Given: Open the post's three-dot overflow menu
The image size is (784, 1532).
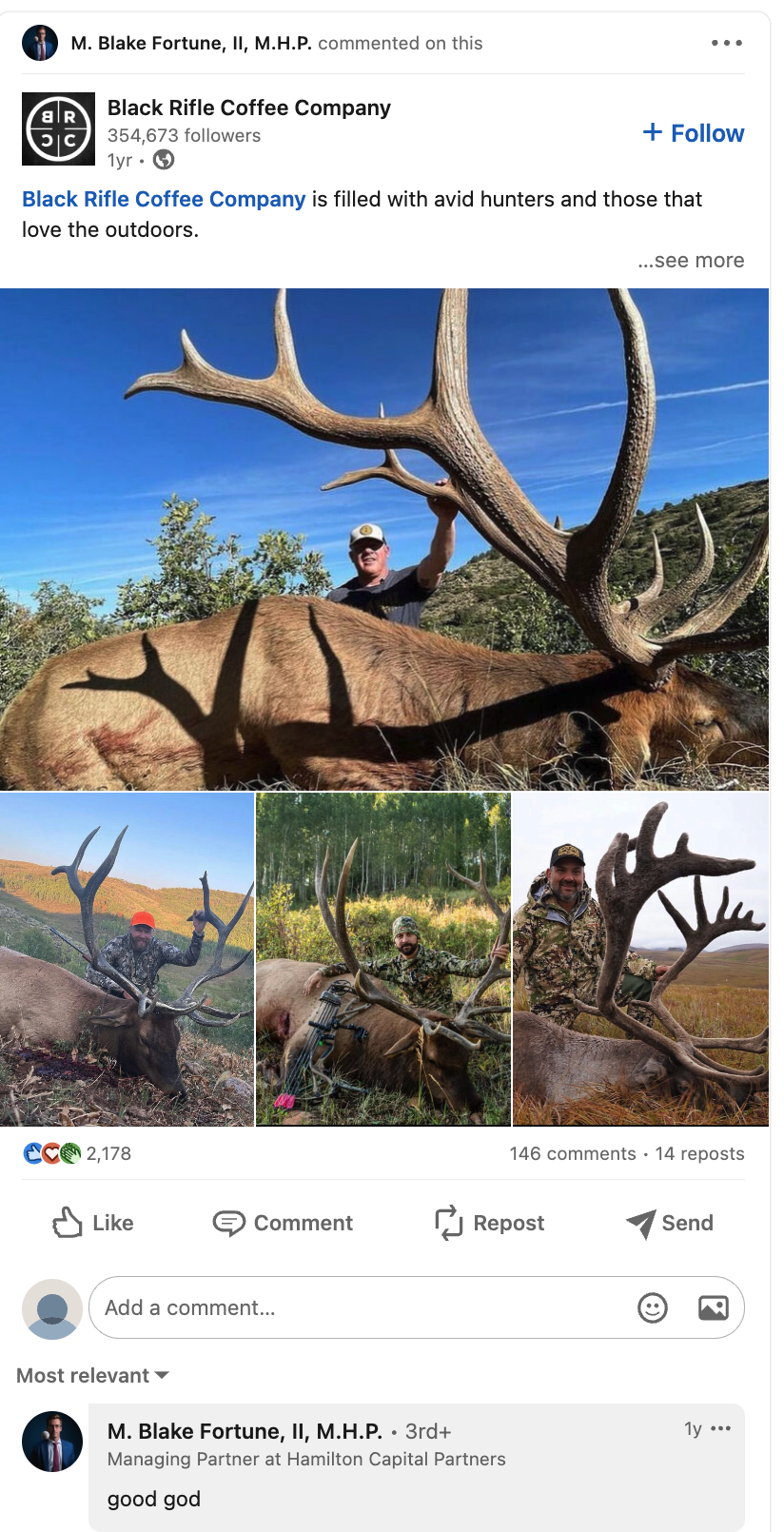Looking at the screenshot, I should click(726, 43).
